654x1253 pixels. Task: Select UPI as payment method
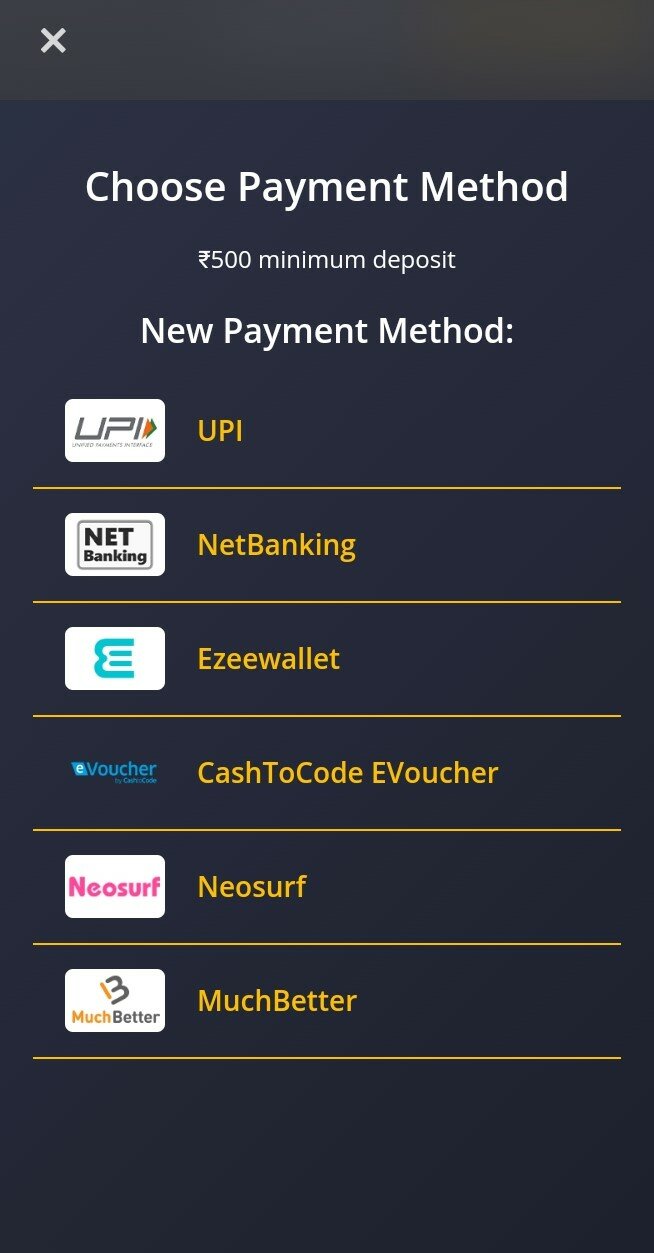coord(327,431)
